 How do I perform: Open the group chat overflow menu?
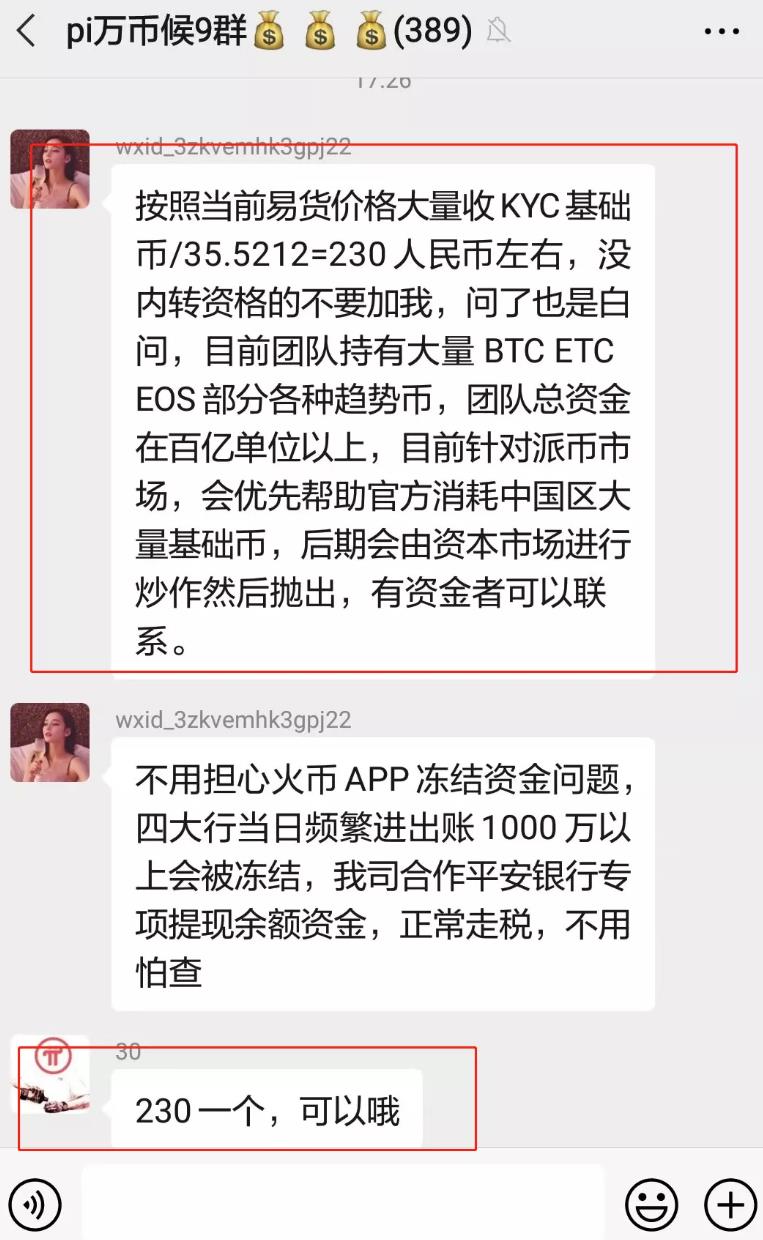coord(721,32)
